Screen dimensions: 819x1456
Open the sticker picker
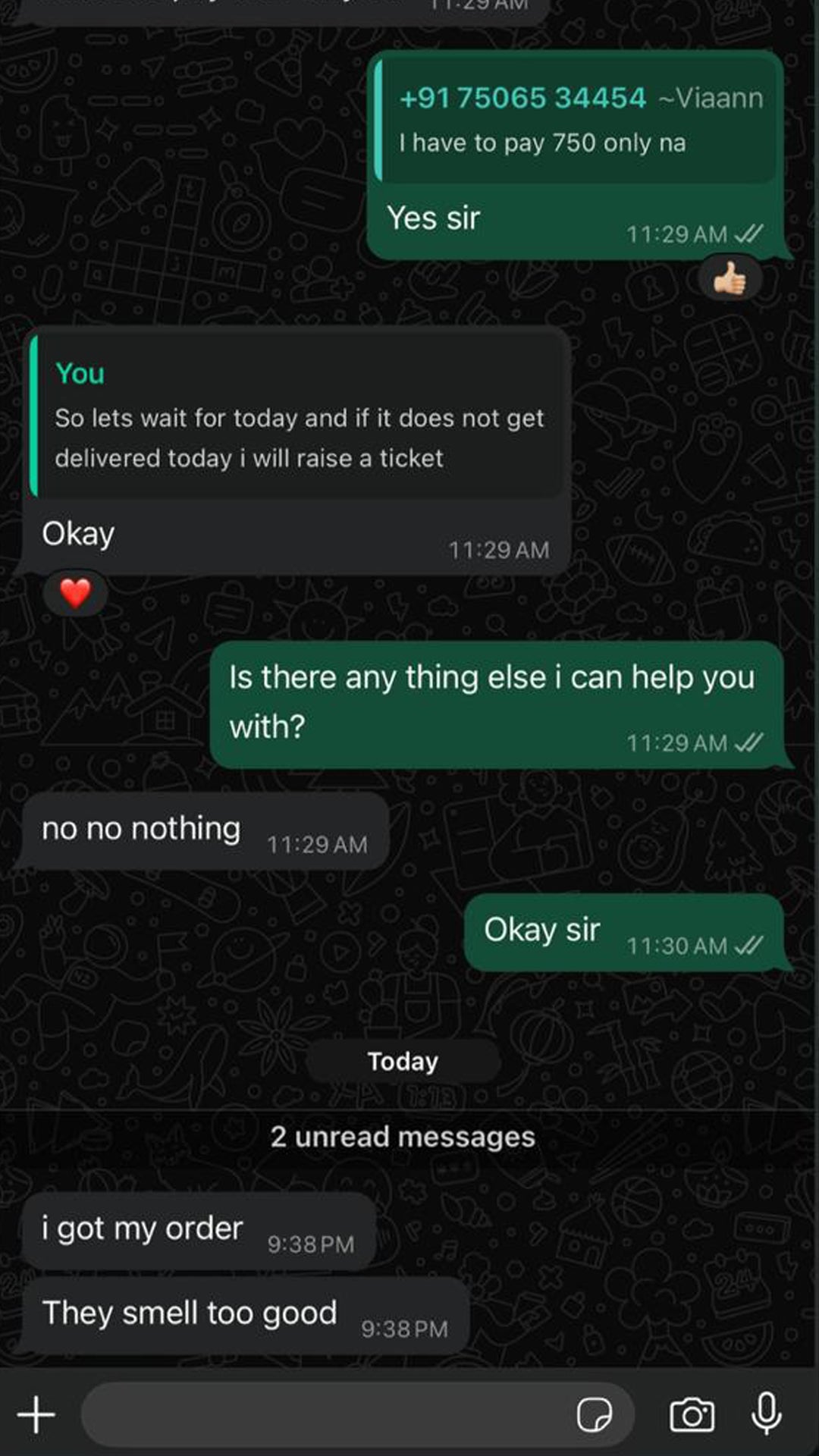point(594,1415)
